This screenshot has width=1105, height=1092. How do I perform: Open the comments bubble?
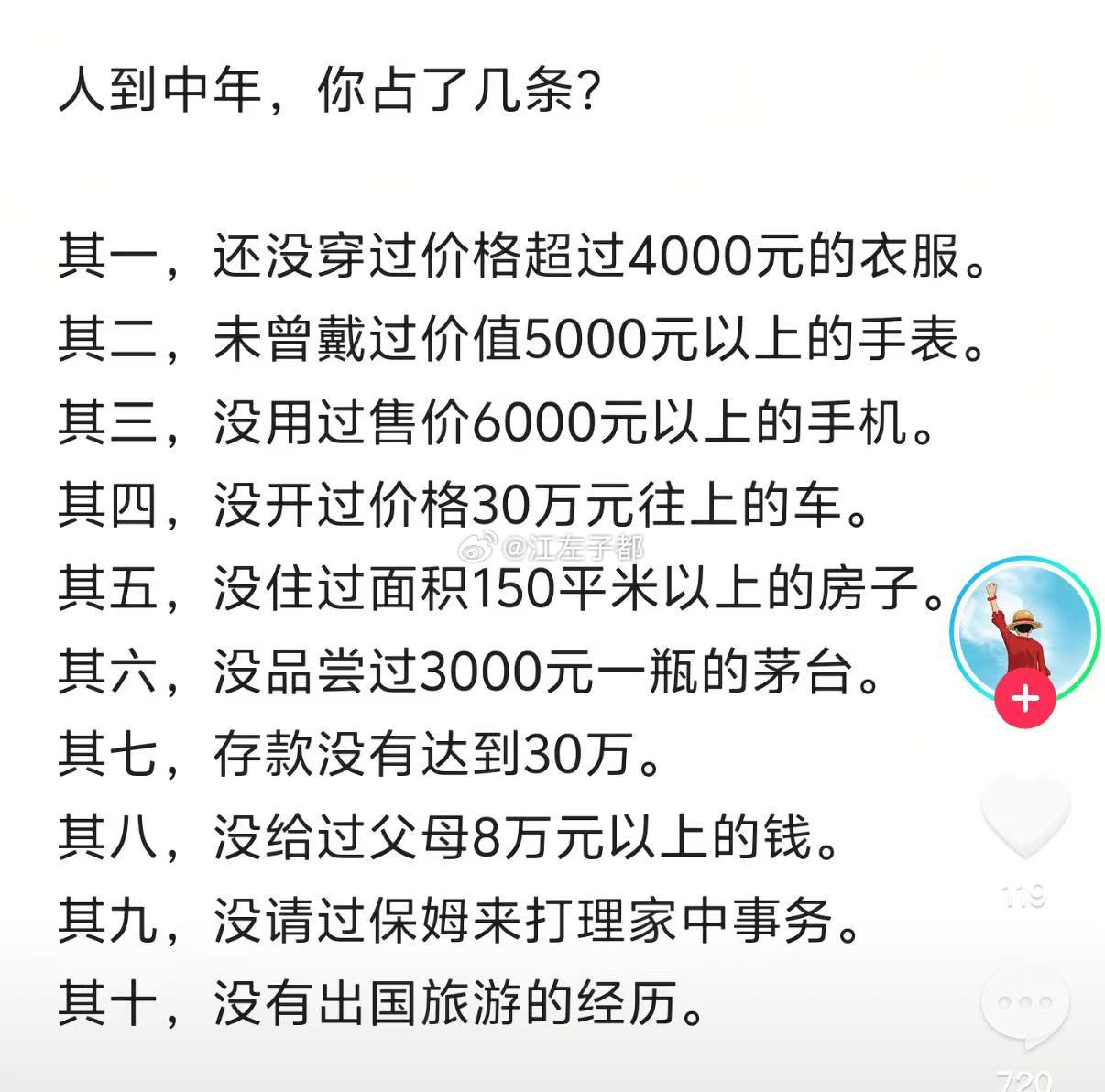point(1025,1006)
